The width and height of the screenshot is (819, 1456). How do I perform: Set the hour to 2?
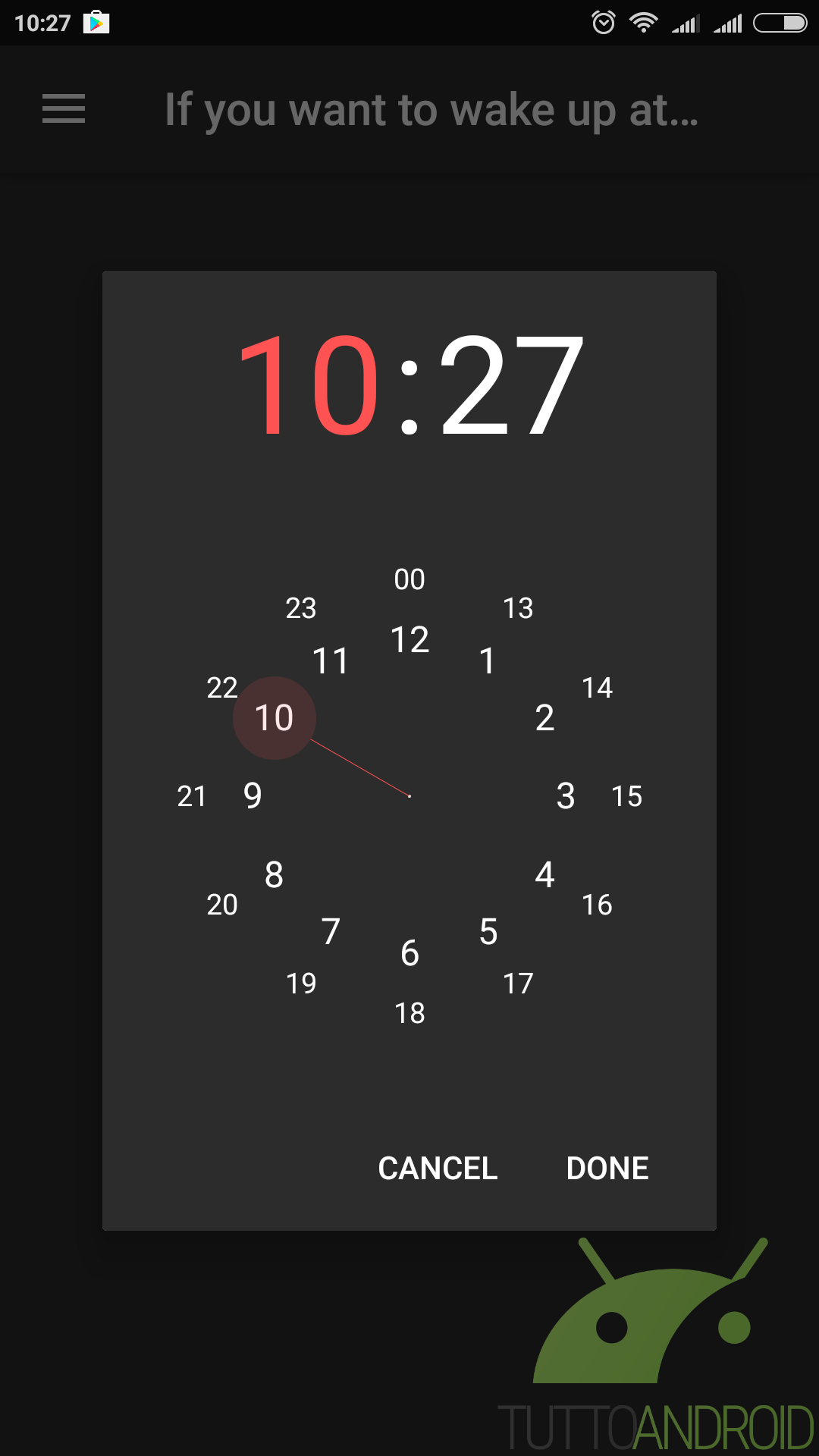click(x=544, y=718)
